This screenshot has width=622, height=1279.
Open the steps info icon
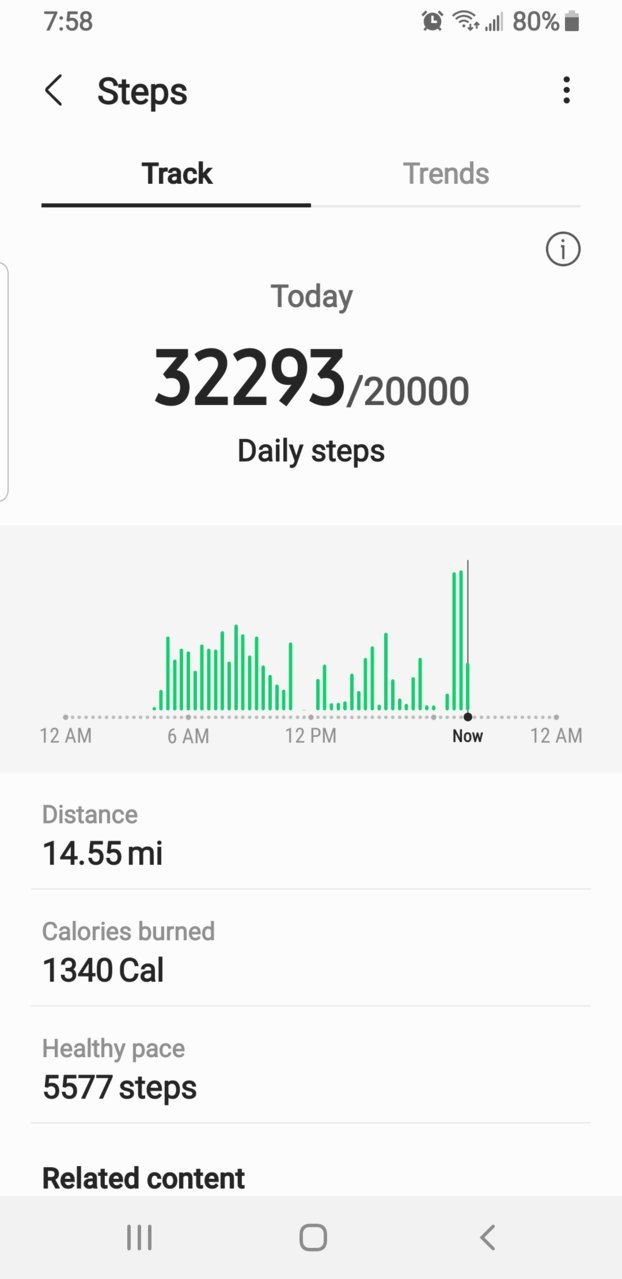[563, 249]
